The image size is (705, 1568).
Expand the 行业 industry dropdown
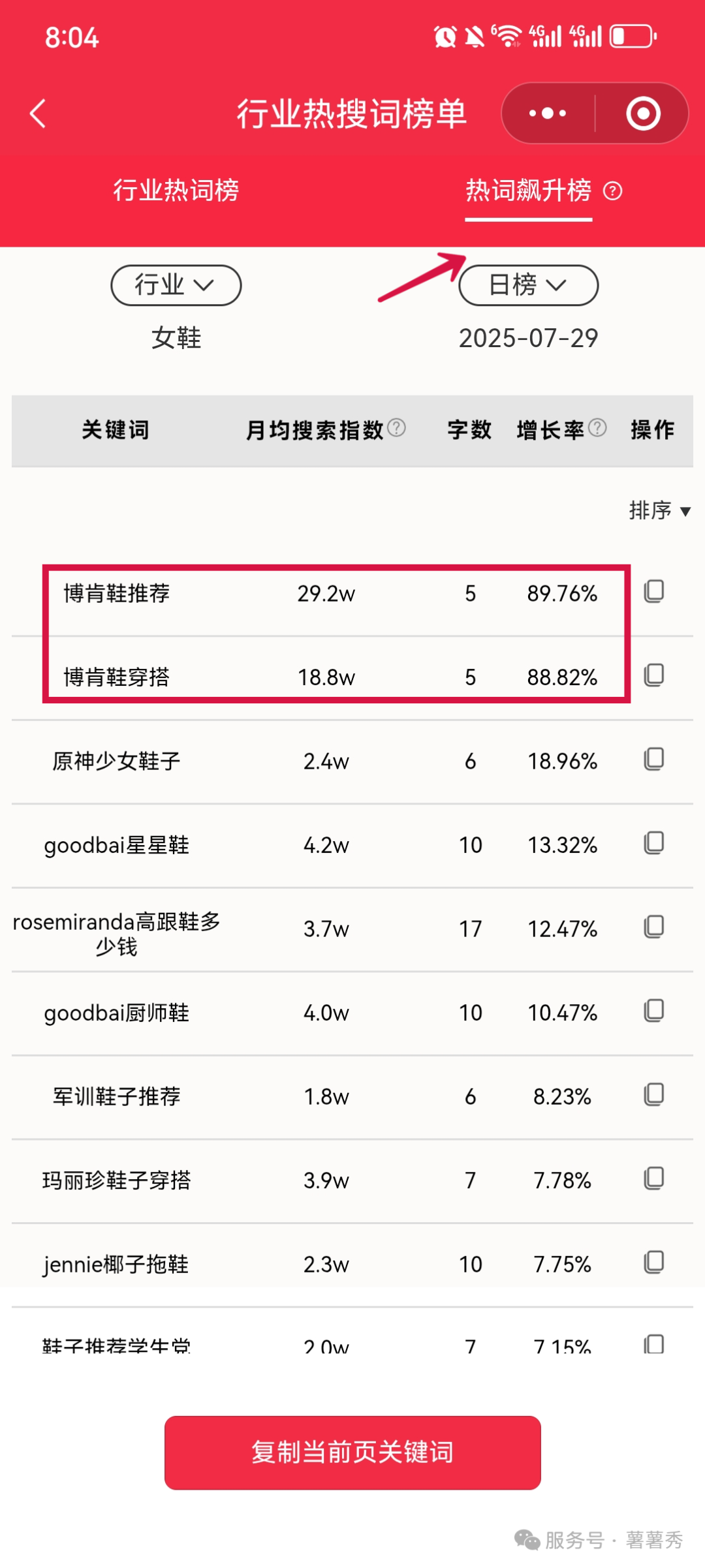[176, 285]
